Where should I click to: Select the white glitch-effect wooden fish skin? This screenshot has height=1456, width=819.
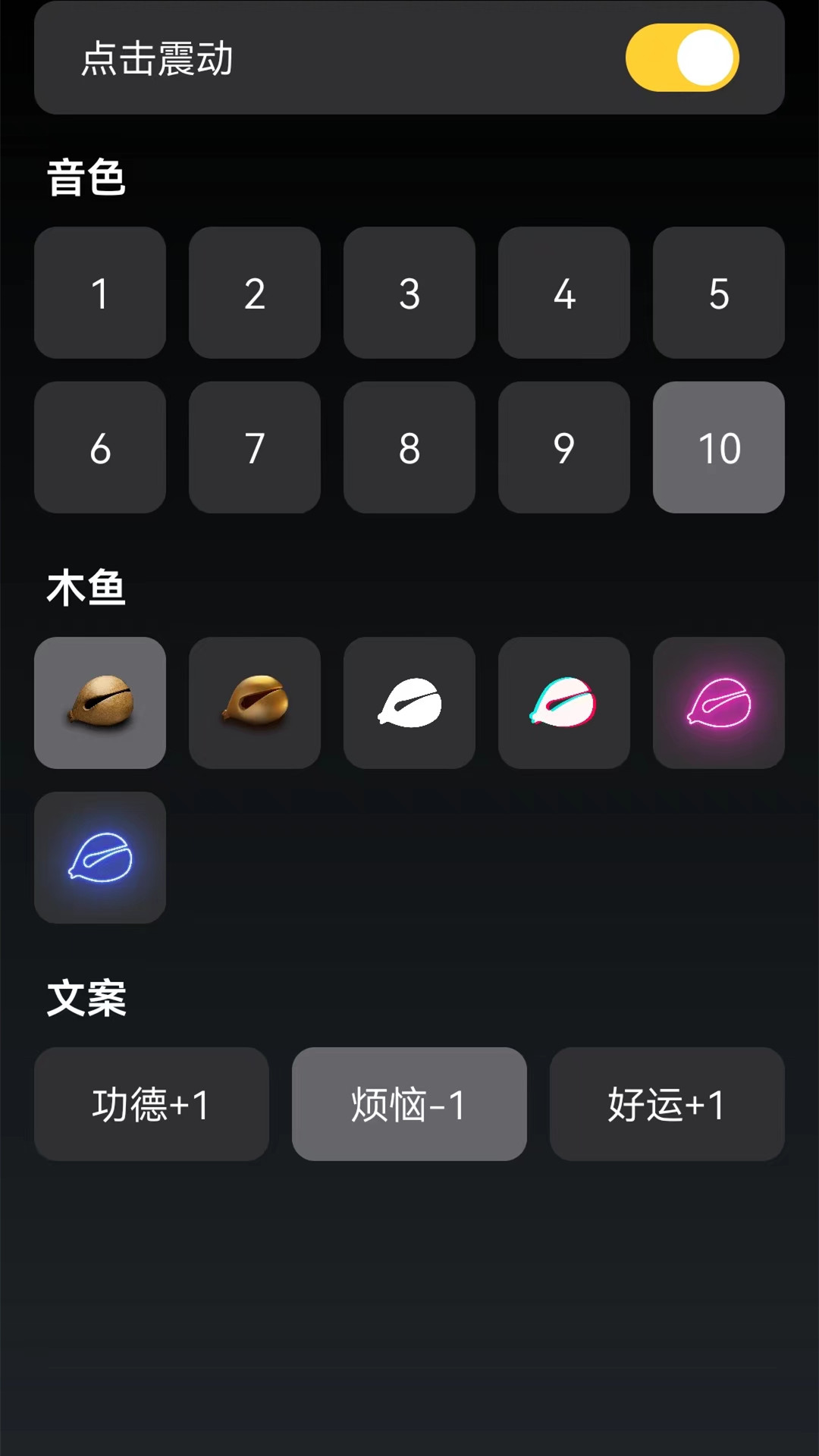pos(564,703)
